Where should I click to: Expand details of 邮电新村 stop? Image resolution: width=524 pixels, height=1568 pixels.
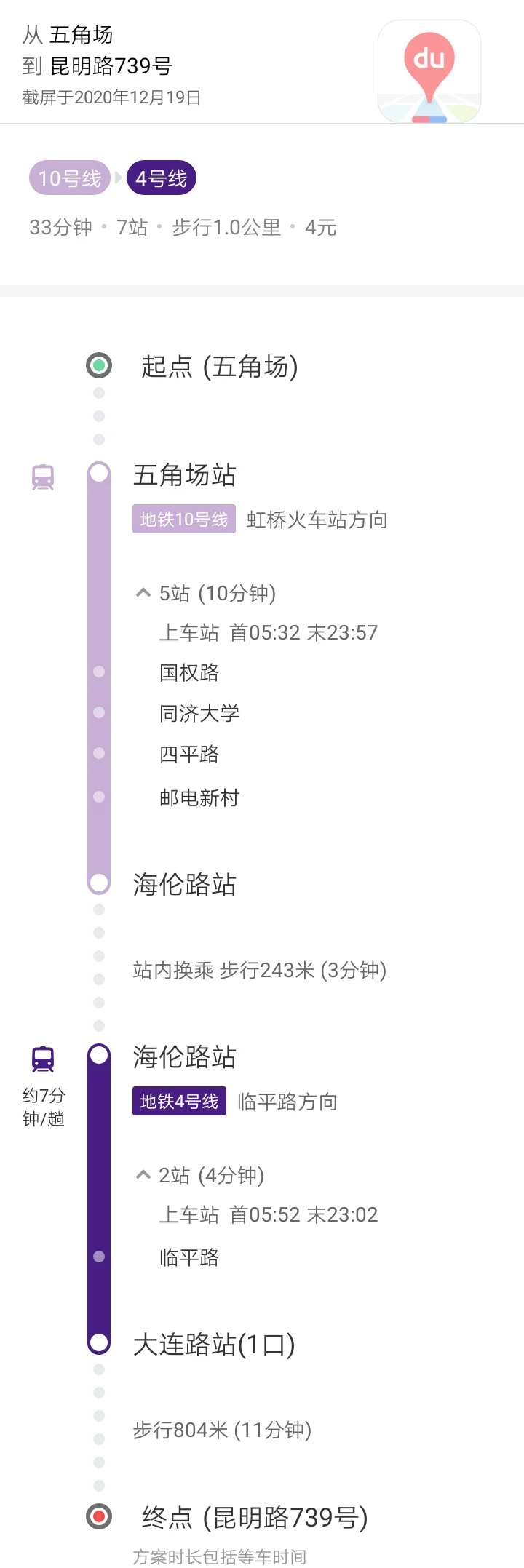tap(199, 797)
